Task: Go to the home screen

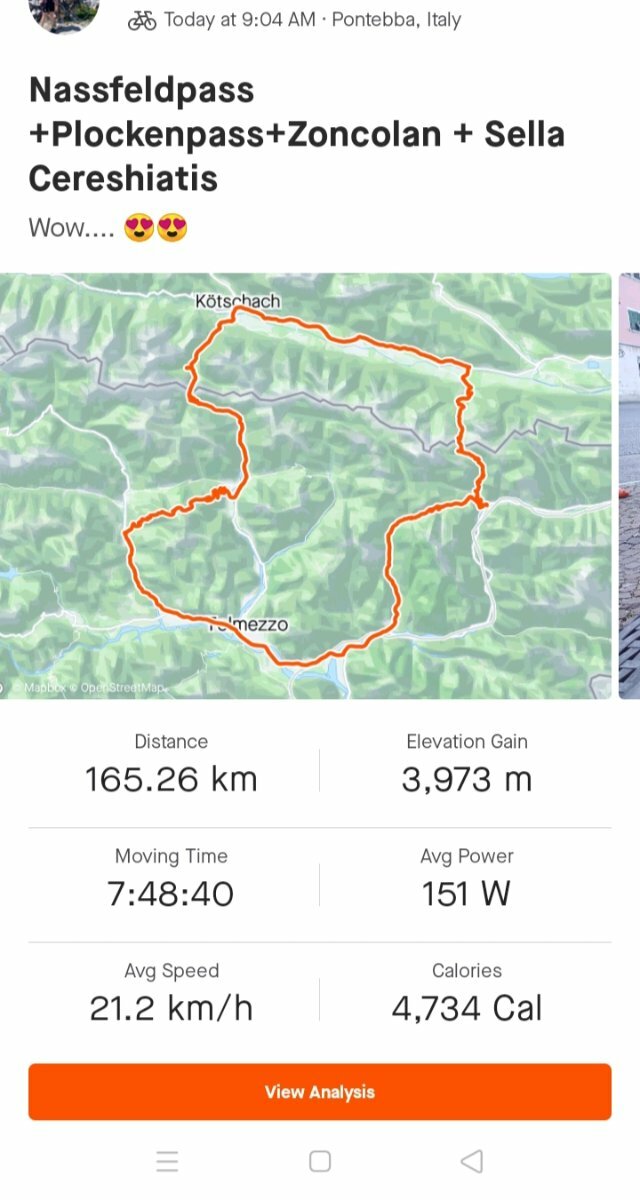Action: [x=320, y=1161]
